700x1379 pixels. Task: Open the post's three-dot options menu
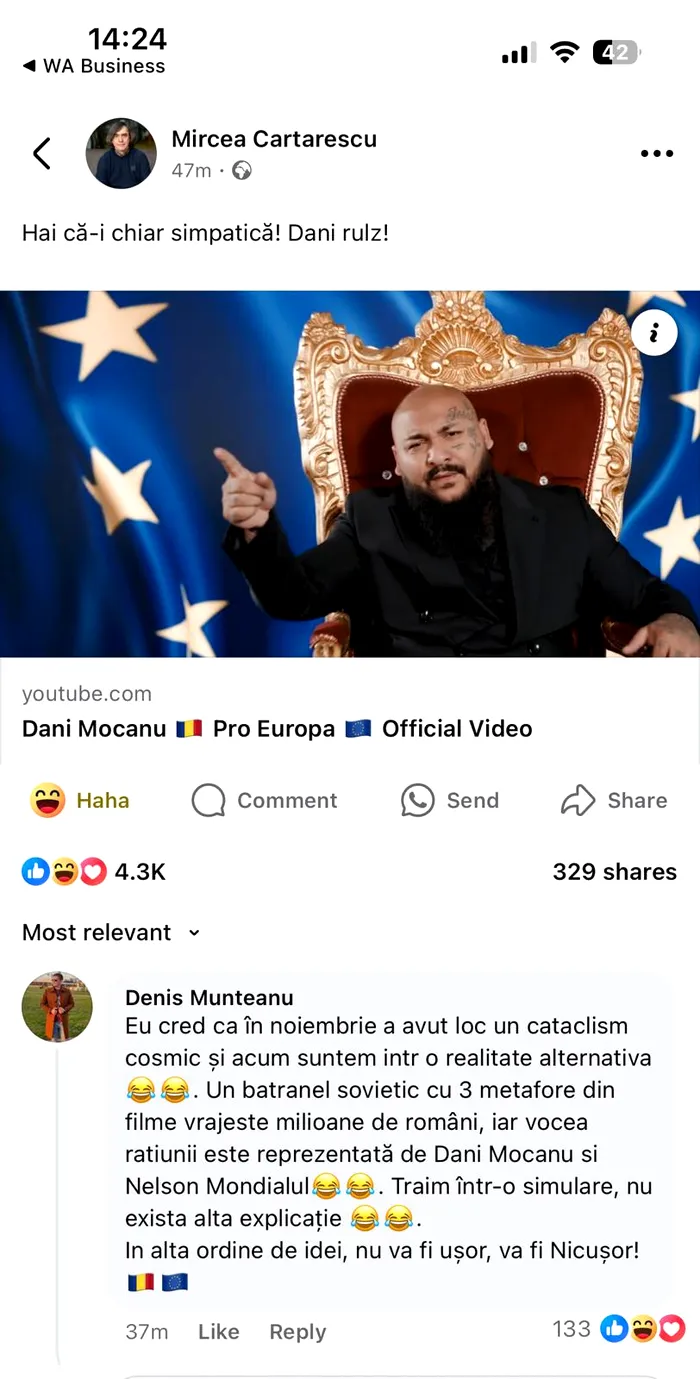coord(656,154)
